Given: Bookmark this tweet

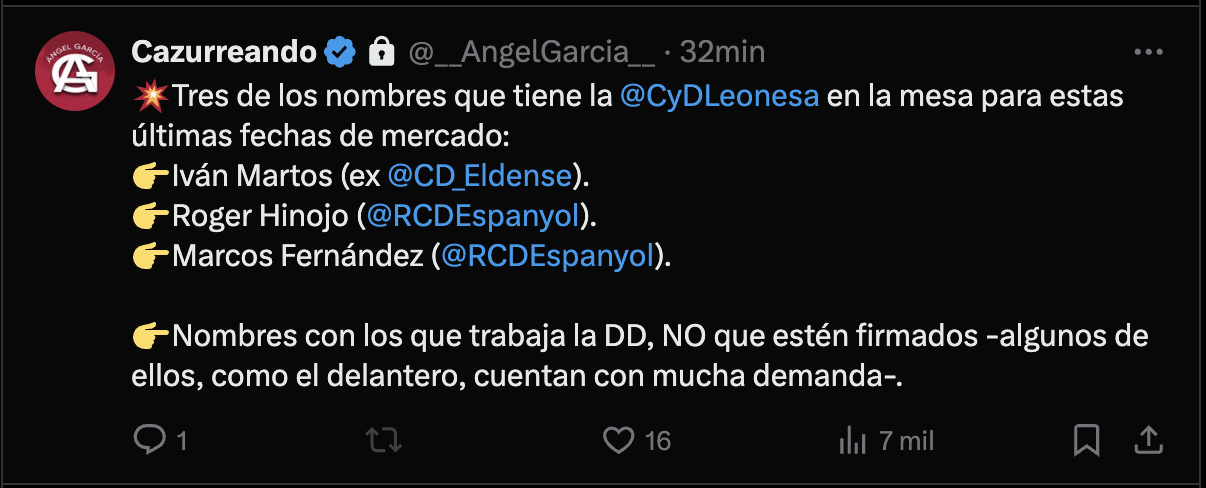Looking at the screenshot, I should click(x=1086, y=439).
